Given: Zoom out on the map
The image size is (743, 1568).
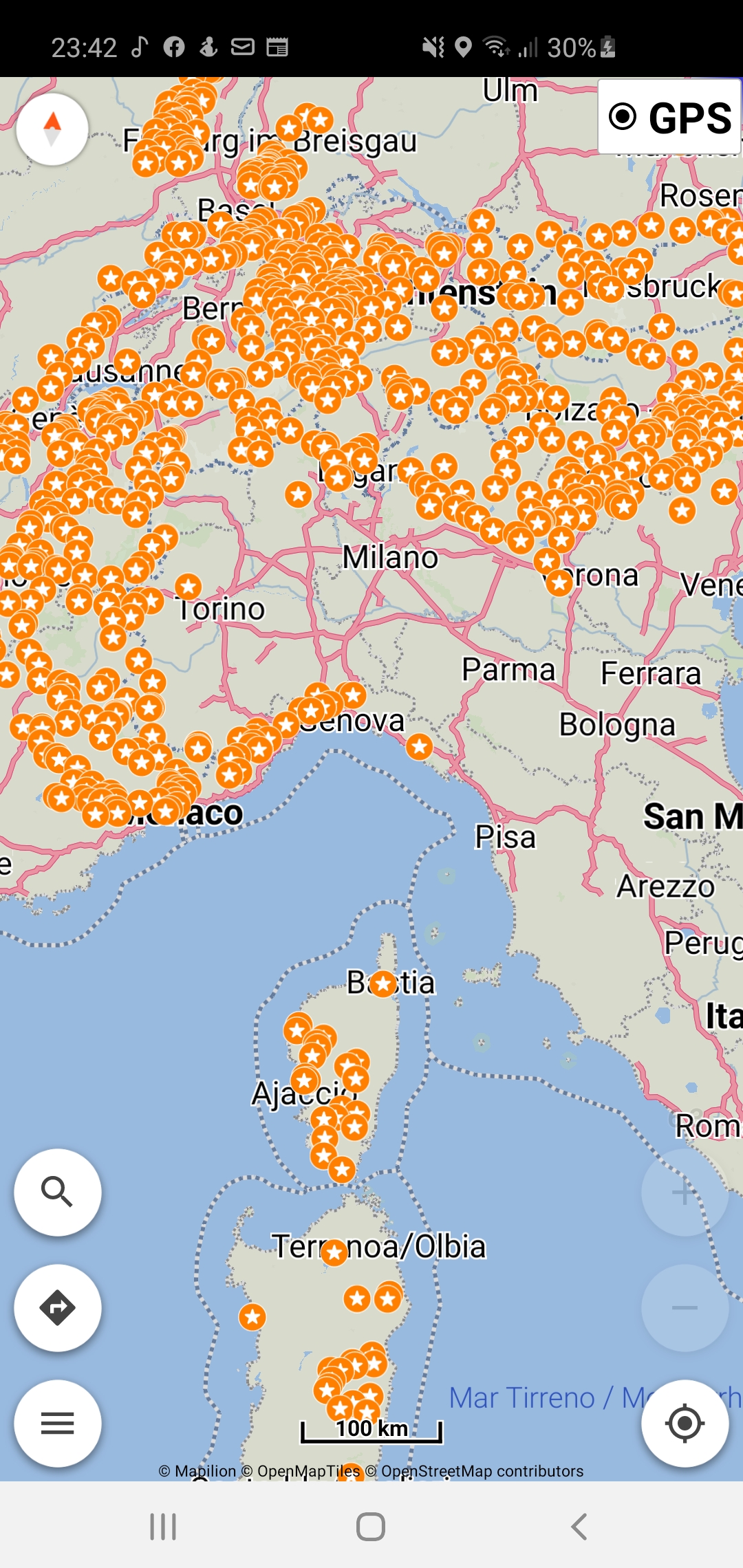Looking at the screenshot, I should click(x=685, y=1308).
